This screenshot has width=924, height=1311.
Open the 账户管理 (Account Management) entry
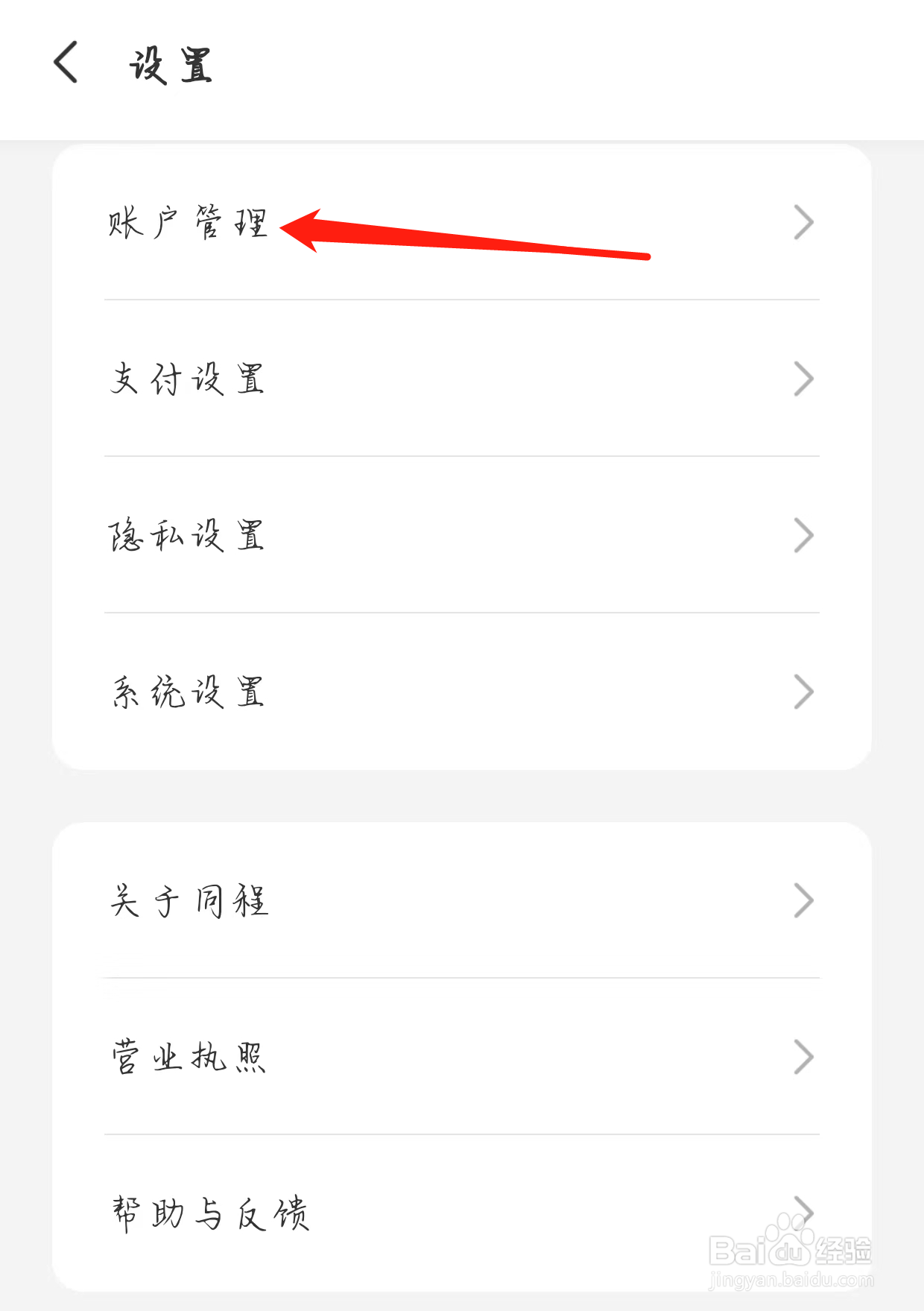tap(189, 224)
